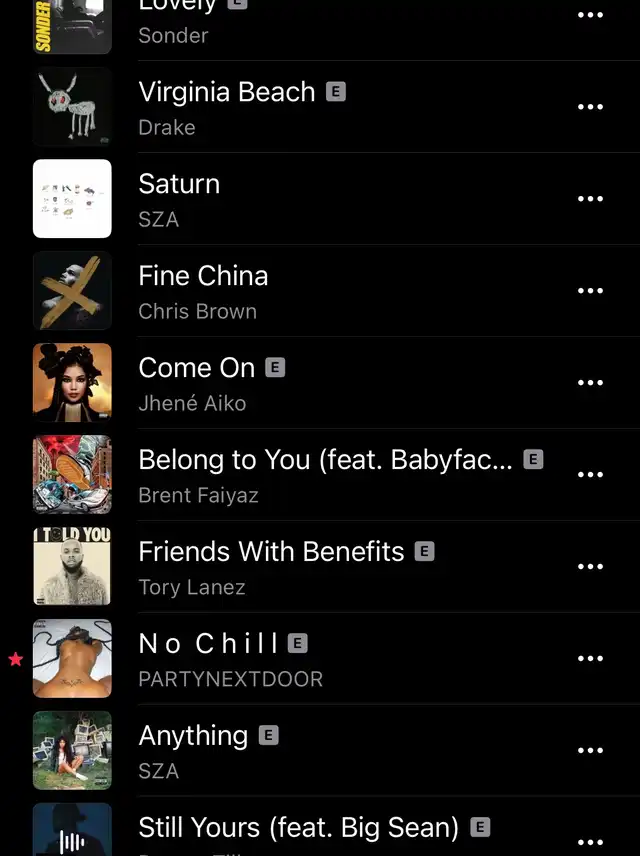Image resolution: width=640 pixels, height=856 pixels.
Task: Open more options for Come On
Action: 590,383
